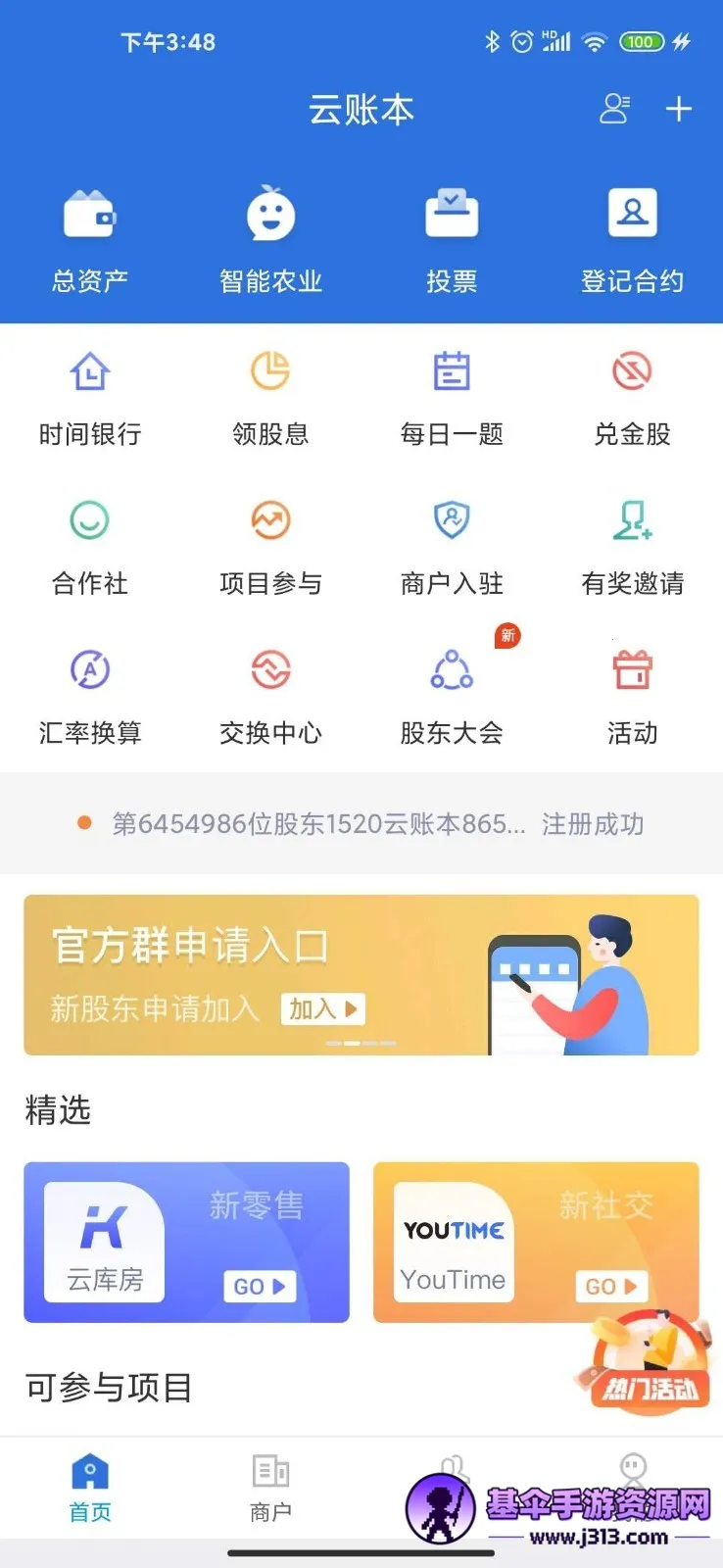
Task: Tap the plus icon in the header
Action: (x=679, y=109)
